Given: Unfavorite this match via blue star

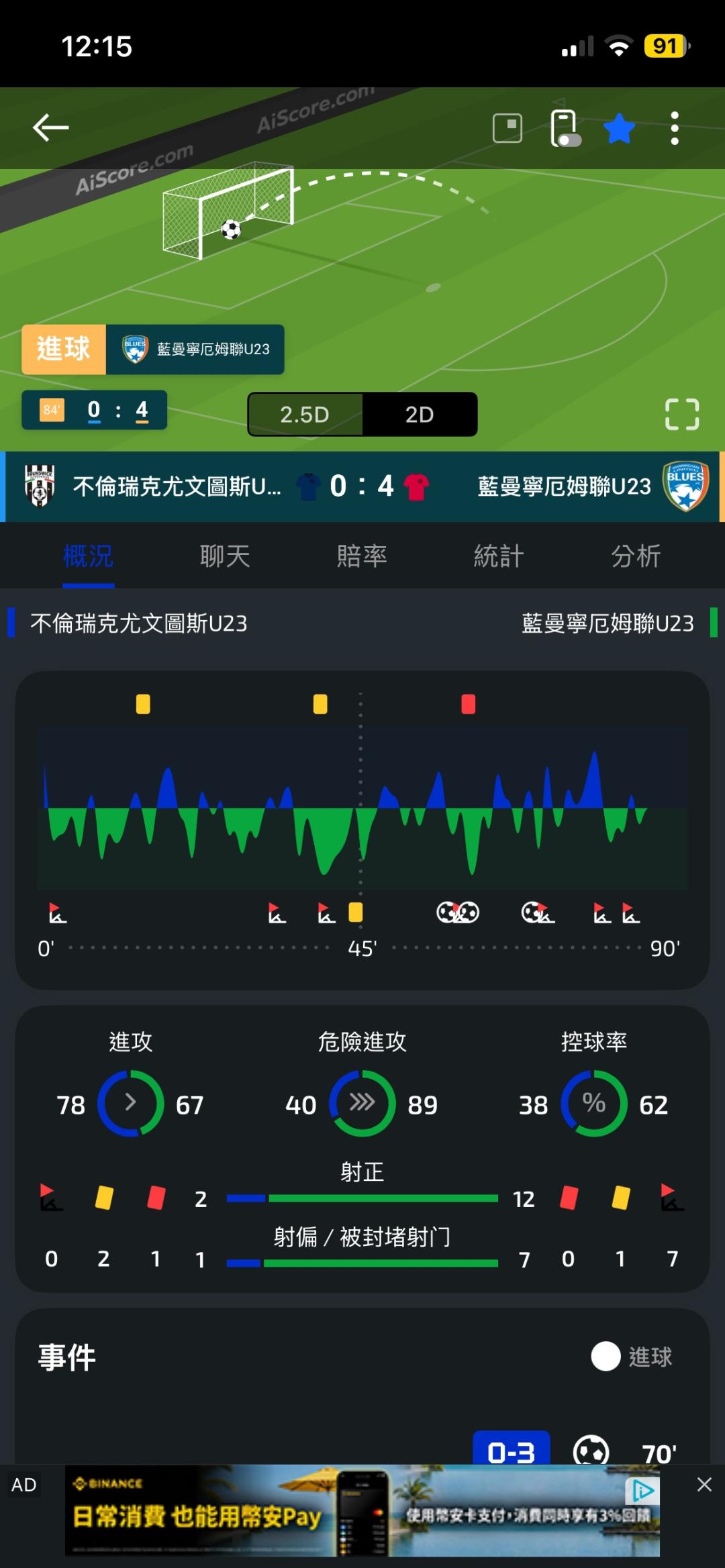Looking at the screenshot, I should coord(619,127).
